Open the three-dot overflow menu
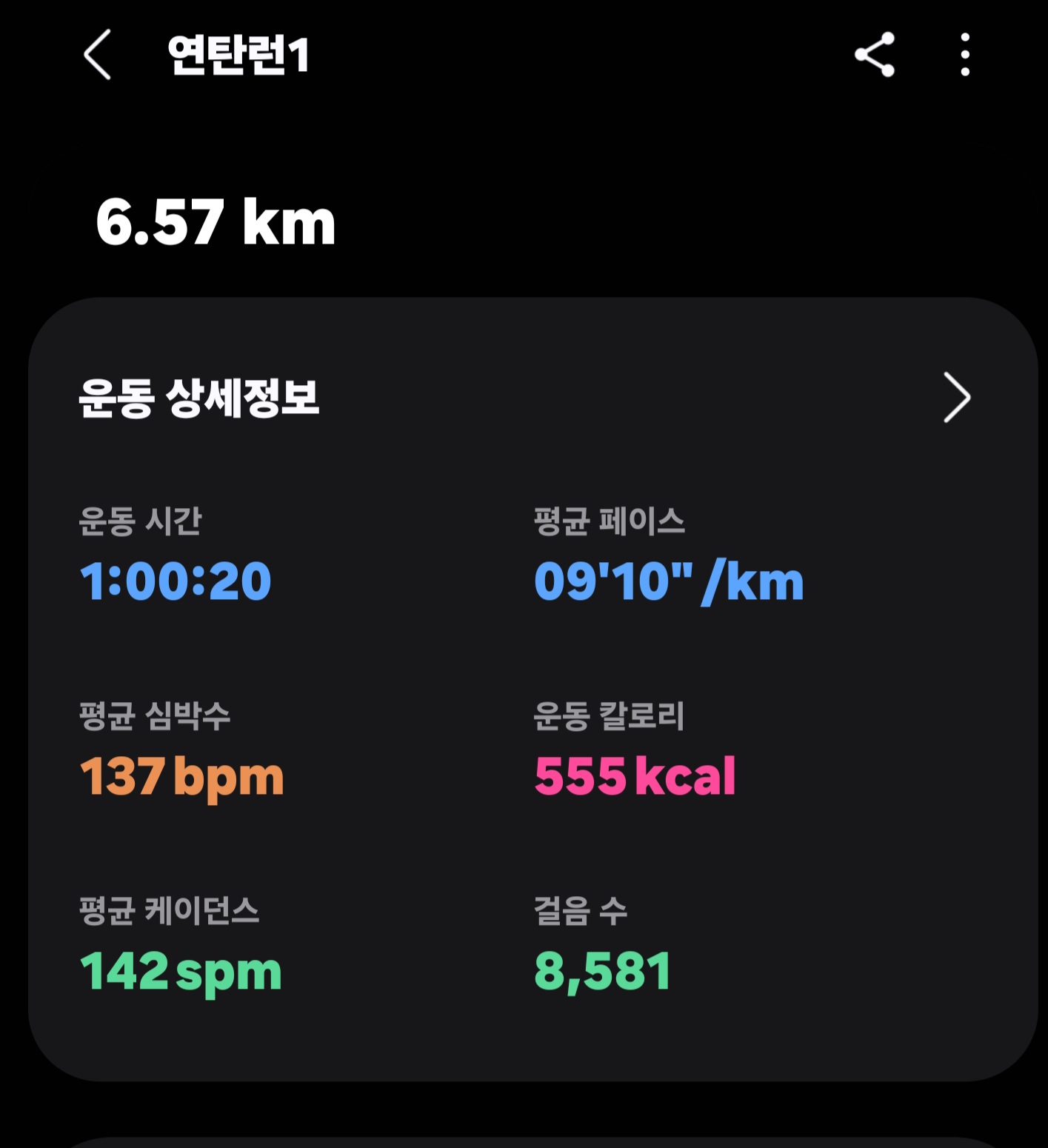1048x1148 pixels. coord(964,55)
